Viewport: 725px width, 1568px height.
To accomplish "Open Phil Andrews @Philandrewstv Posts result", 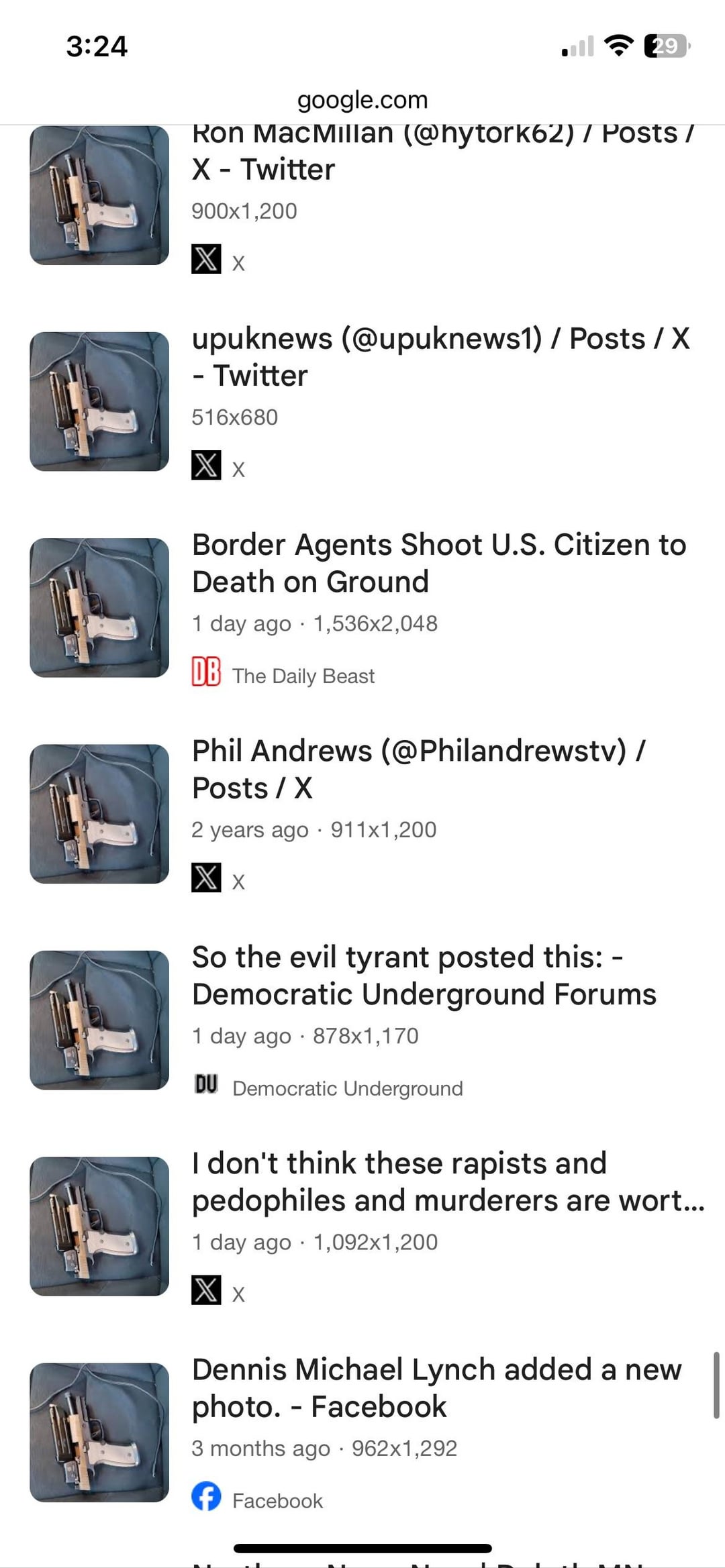I will point(419,769).
